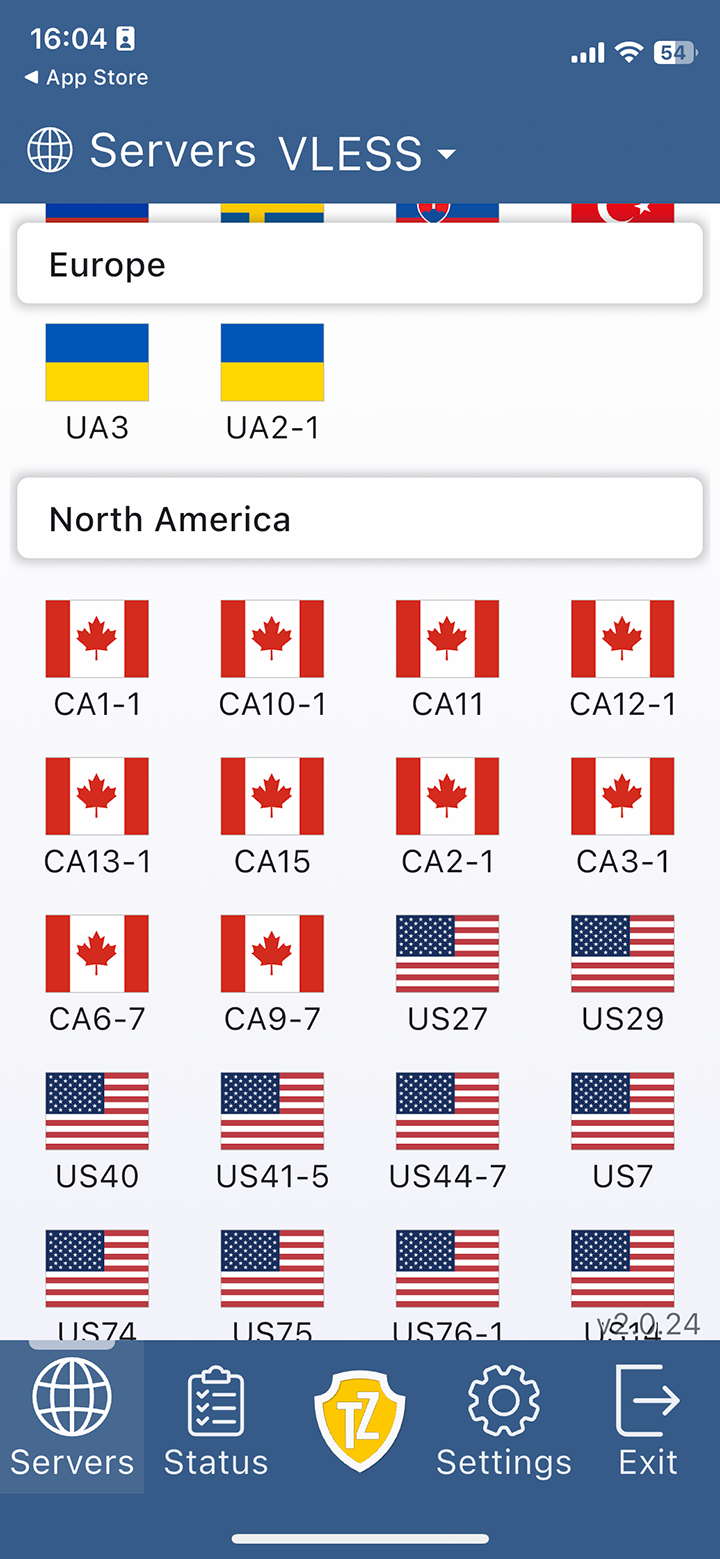Open the Settings tab
Image resolution: width=720 pixels, height=1559 pixels.
(x=504, y=1420)
